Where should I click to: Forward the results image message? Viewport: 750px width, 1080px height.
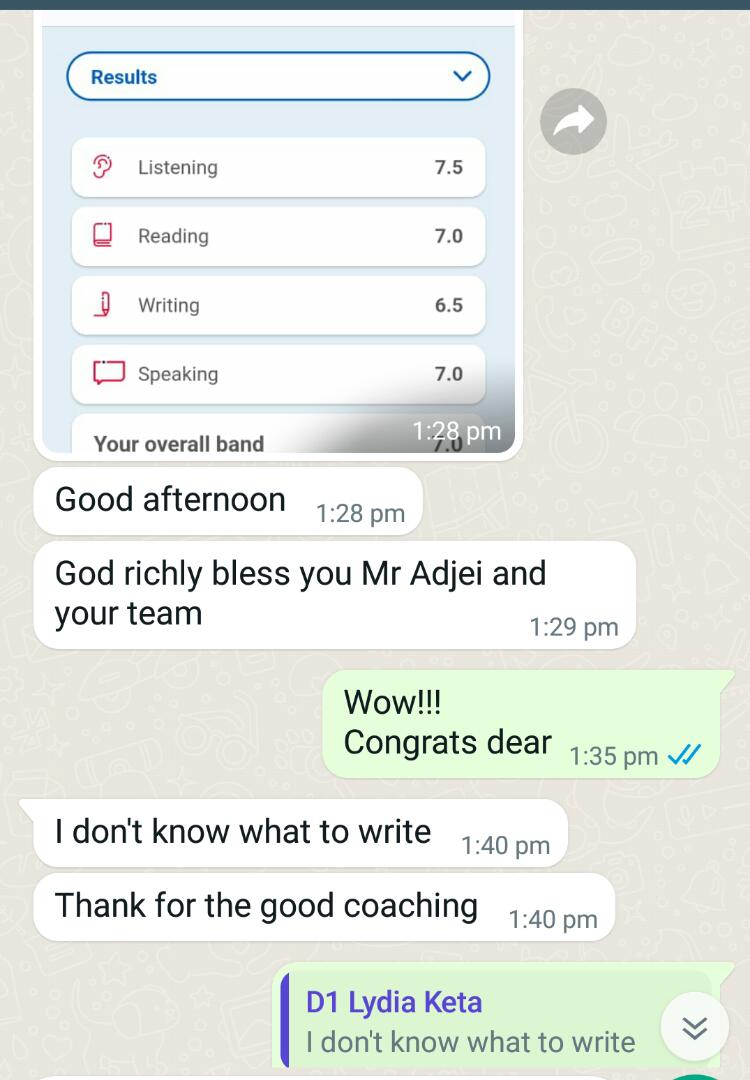(573, 121)
